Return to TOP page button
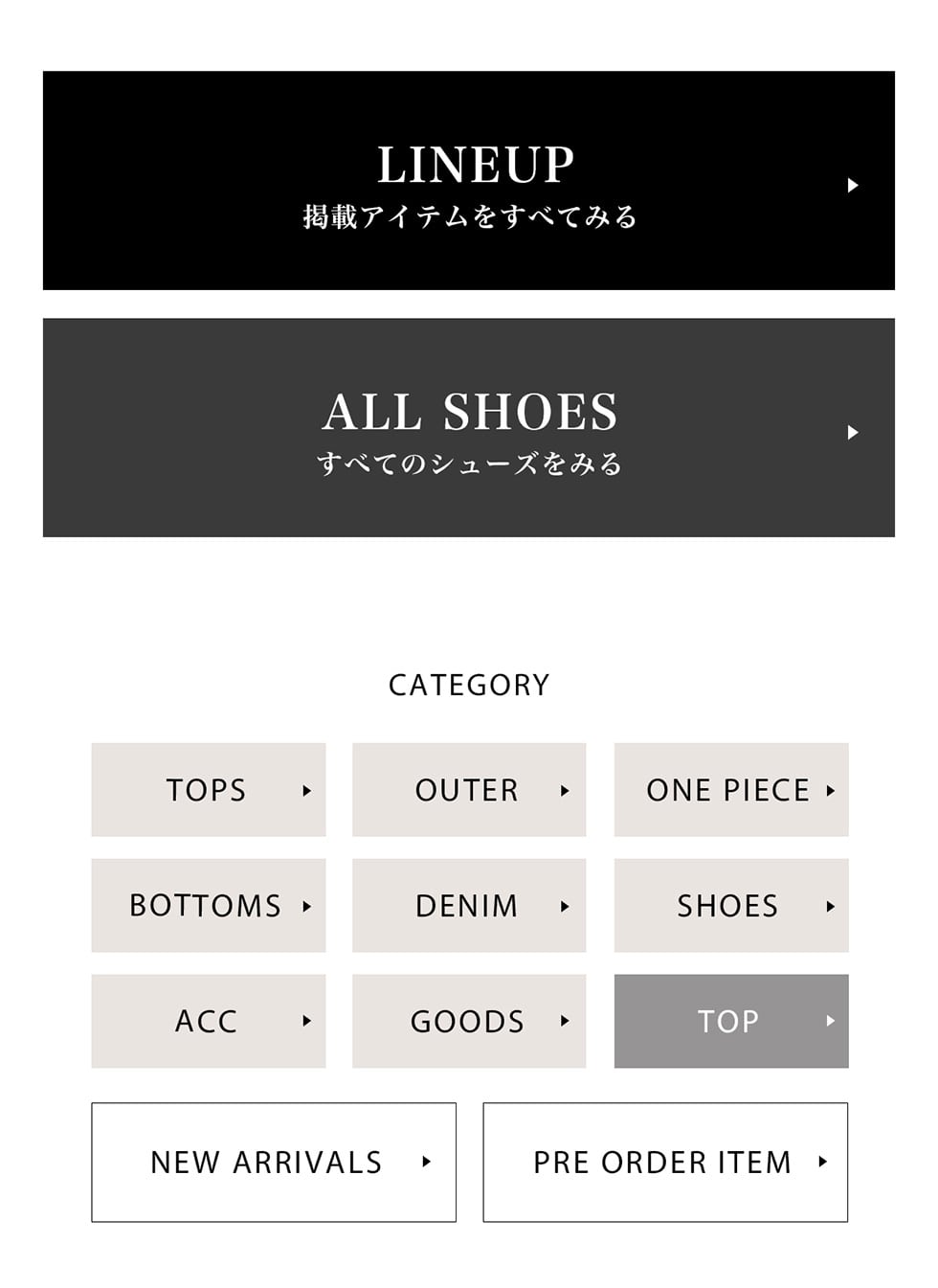The height and width of the screenshot is (1288, 938). (x=730, y=1021)
